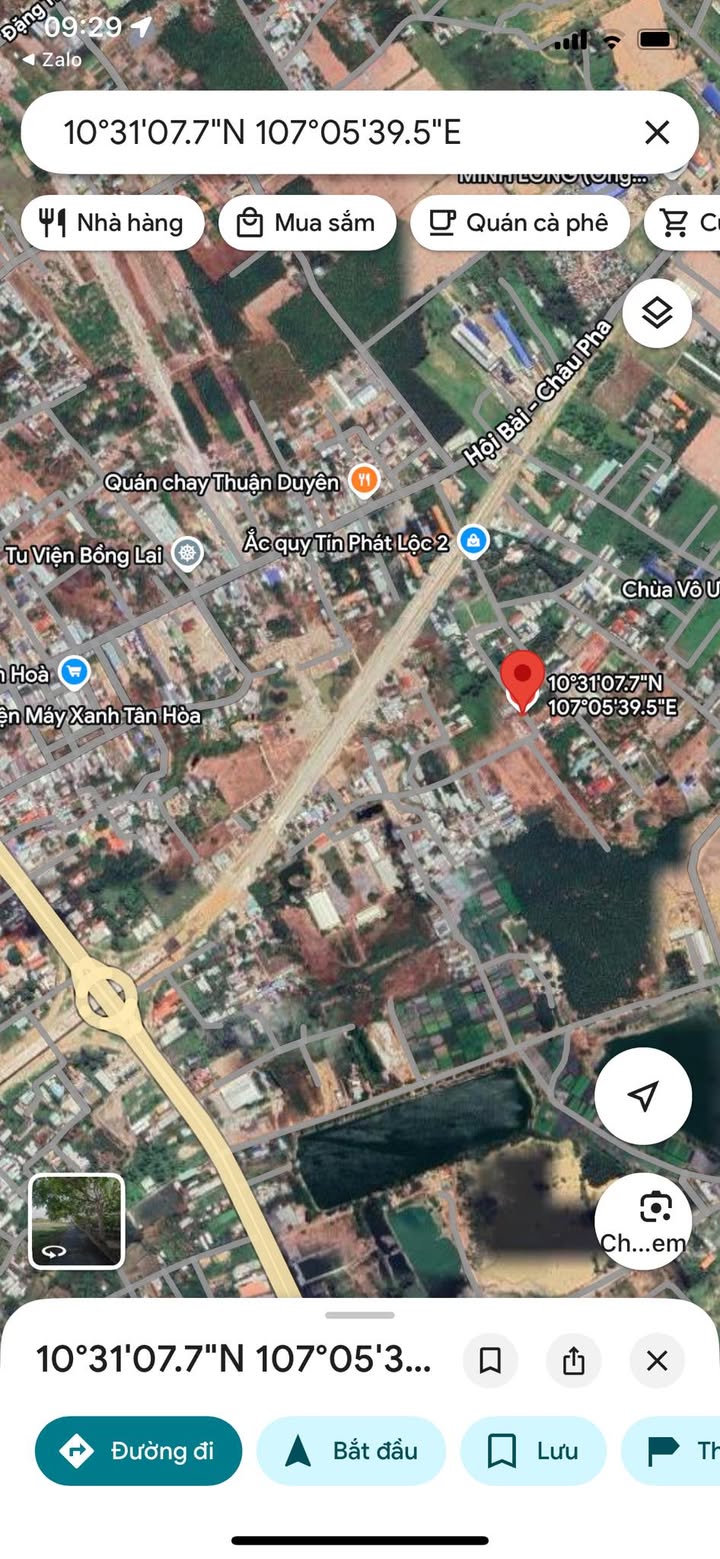
Task: Center map on my location
Action: (x=643, y=1096)
